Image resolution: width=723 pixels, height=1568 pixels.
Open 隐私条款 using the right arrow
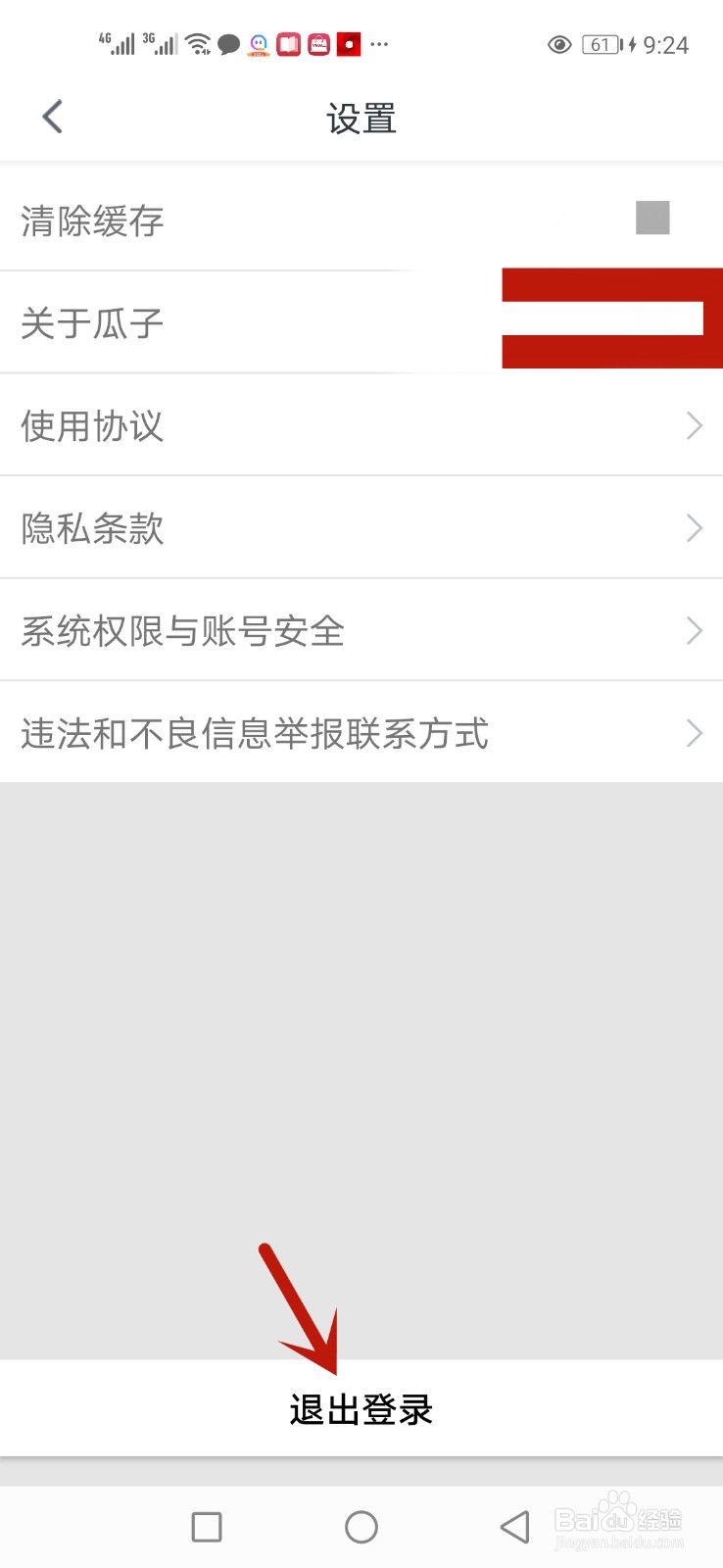pyautogui.click(x=694, y=528)
